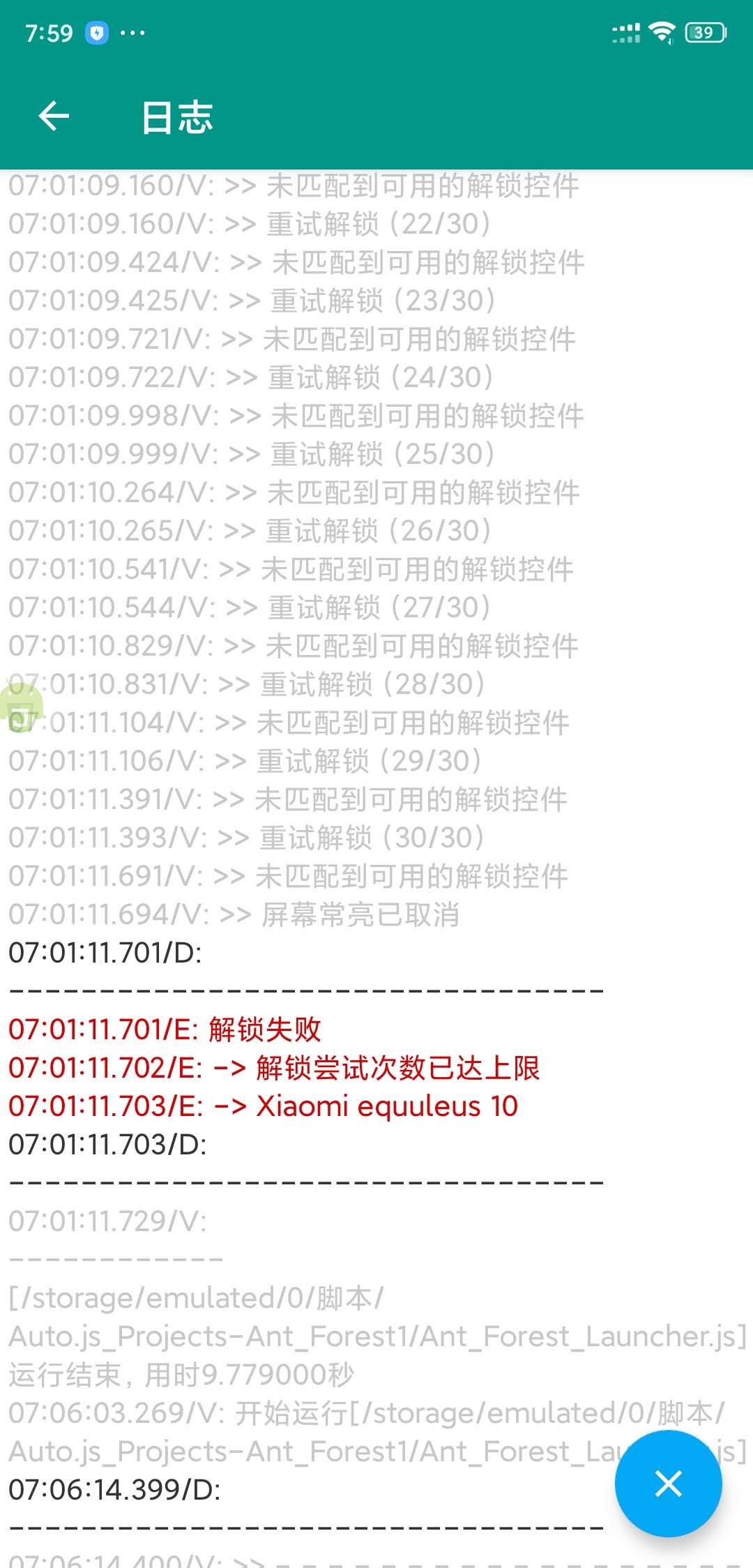Tap the Ant_Forest_Launcher.js script path
The height and width of the screenshot is (1568, 753).
[372, 1336]
